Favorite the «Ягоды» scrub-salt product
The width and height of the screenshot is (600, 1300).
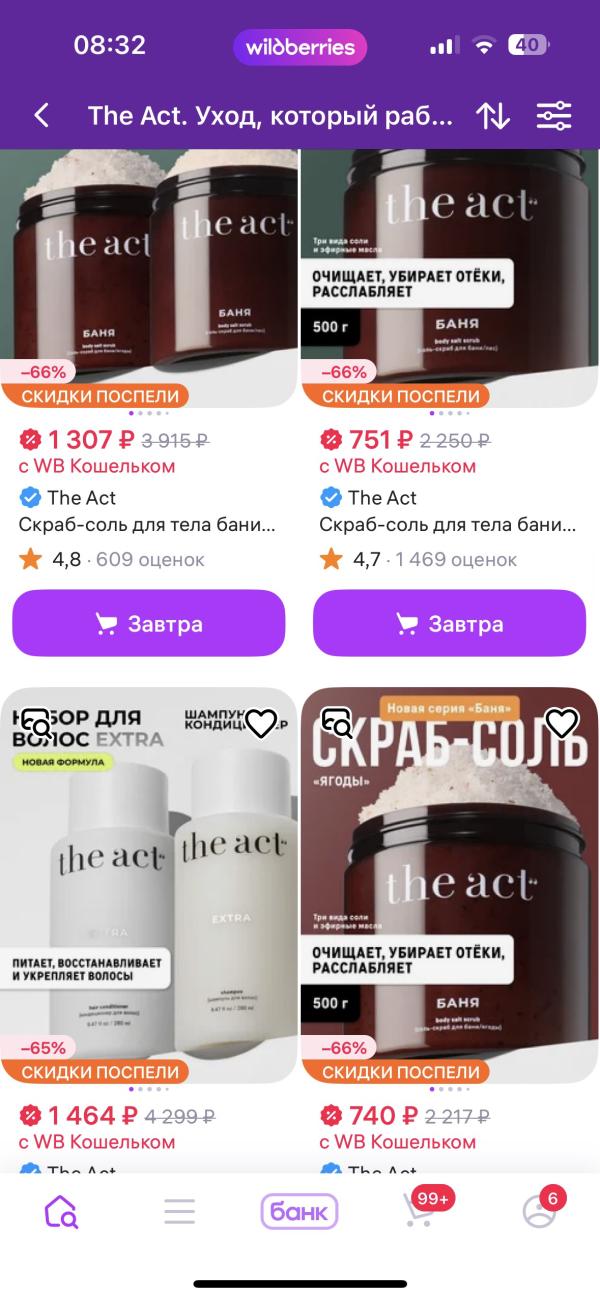562,723
